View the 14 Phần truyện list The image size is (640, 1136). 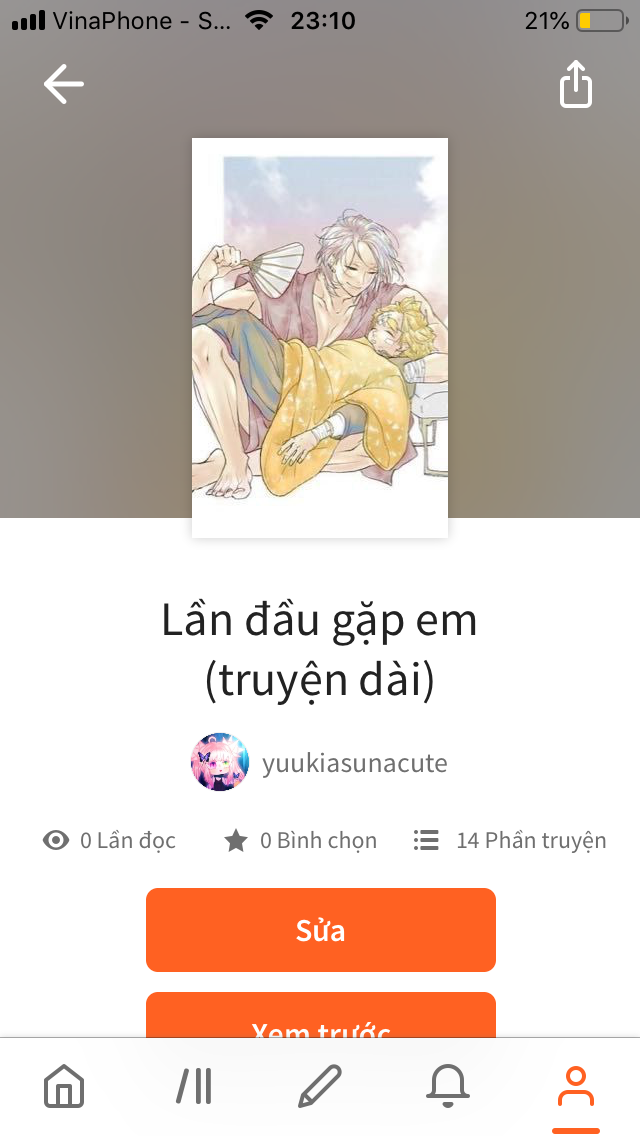point(510,841)
